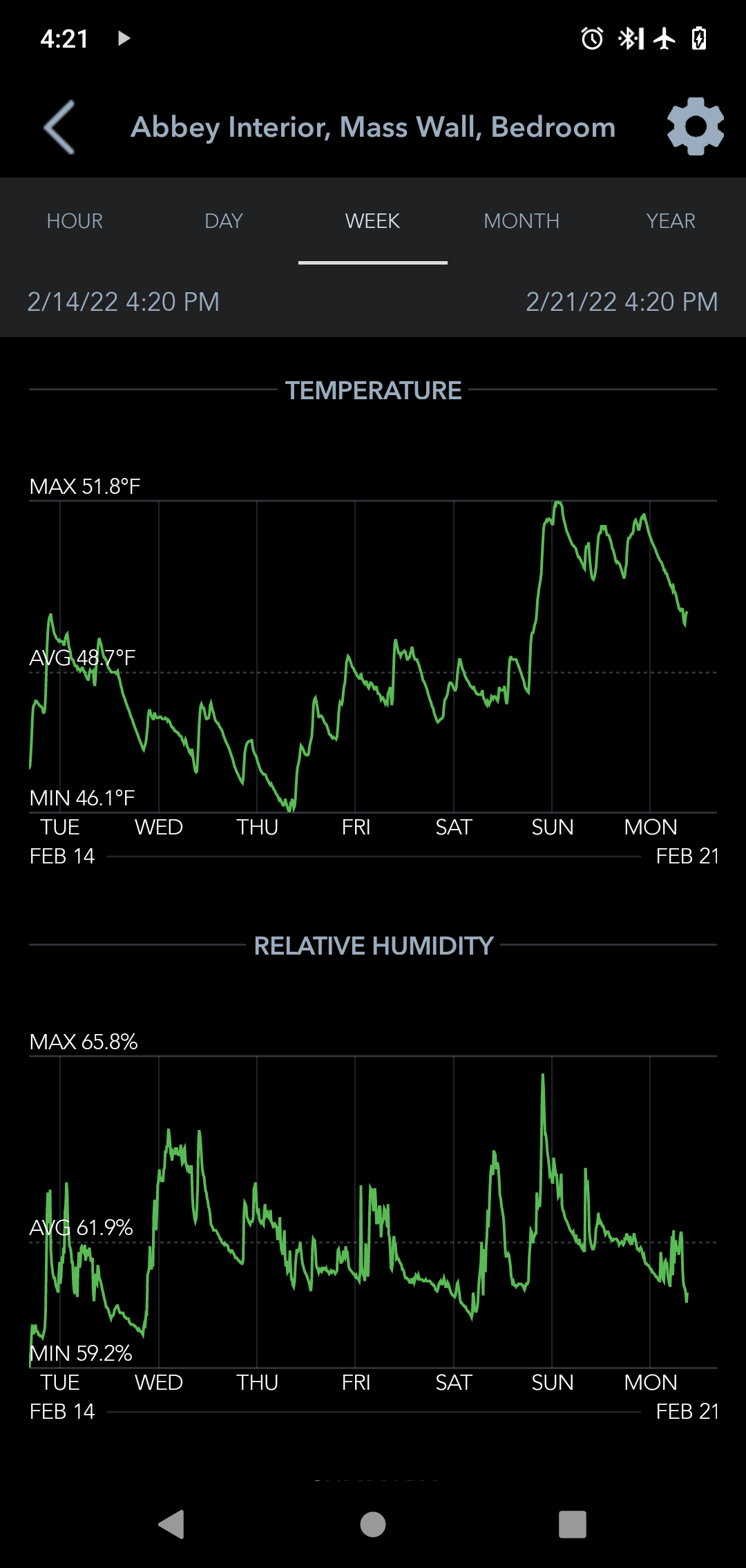
Task: Open recent apps from navigation bar
Action: (x=573, y=1524)
